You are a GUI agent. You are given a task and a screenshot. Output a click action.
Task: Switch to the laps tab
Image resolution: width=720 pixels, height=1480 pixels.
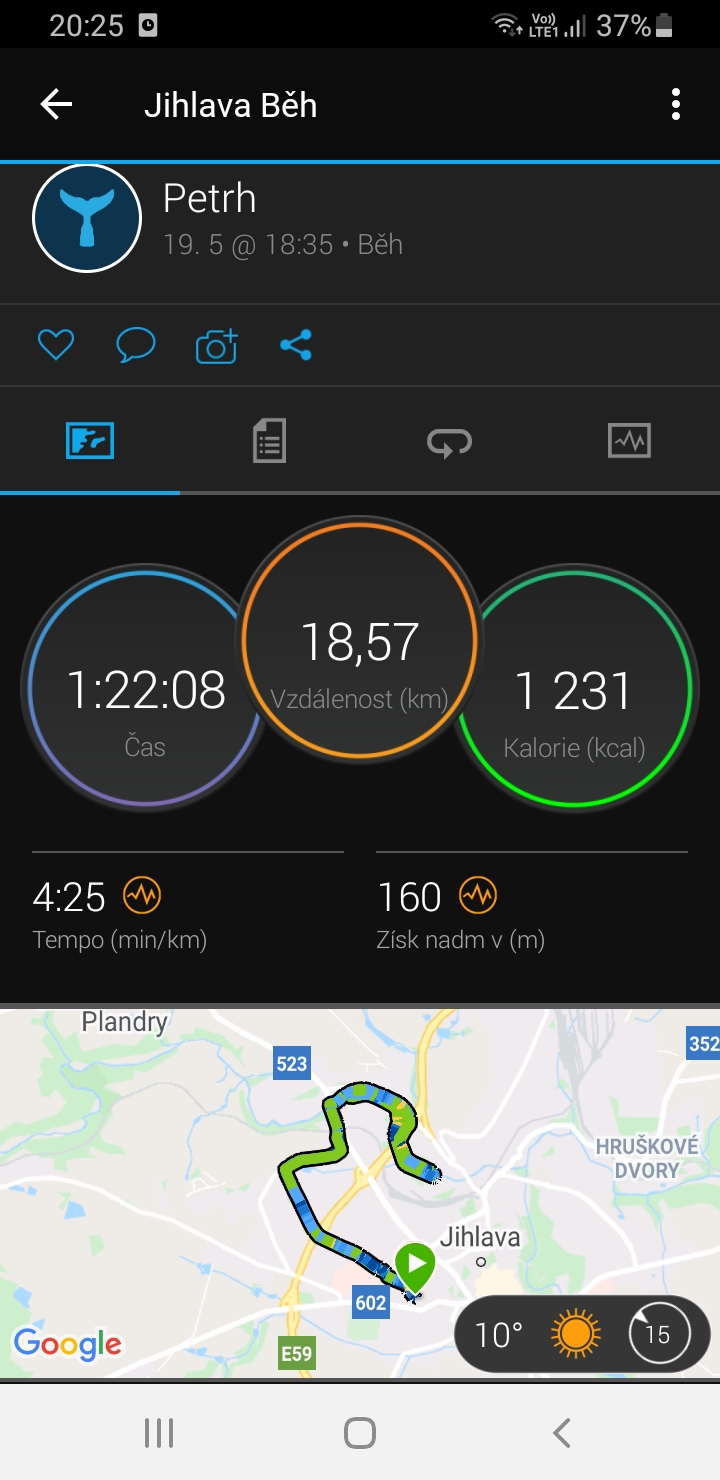[450, 441]
